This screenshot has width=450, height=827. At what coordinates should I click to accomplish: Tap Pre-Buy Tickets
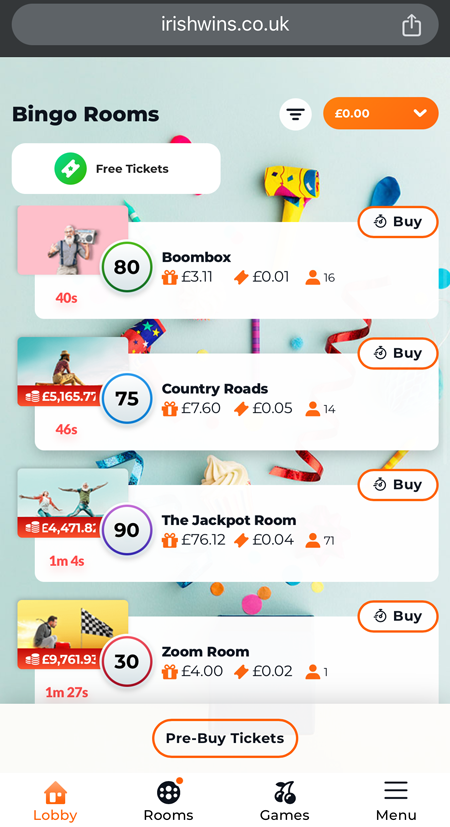coord(225,738)
